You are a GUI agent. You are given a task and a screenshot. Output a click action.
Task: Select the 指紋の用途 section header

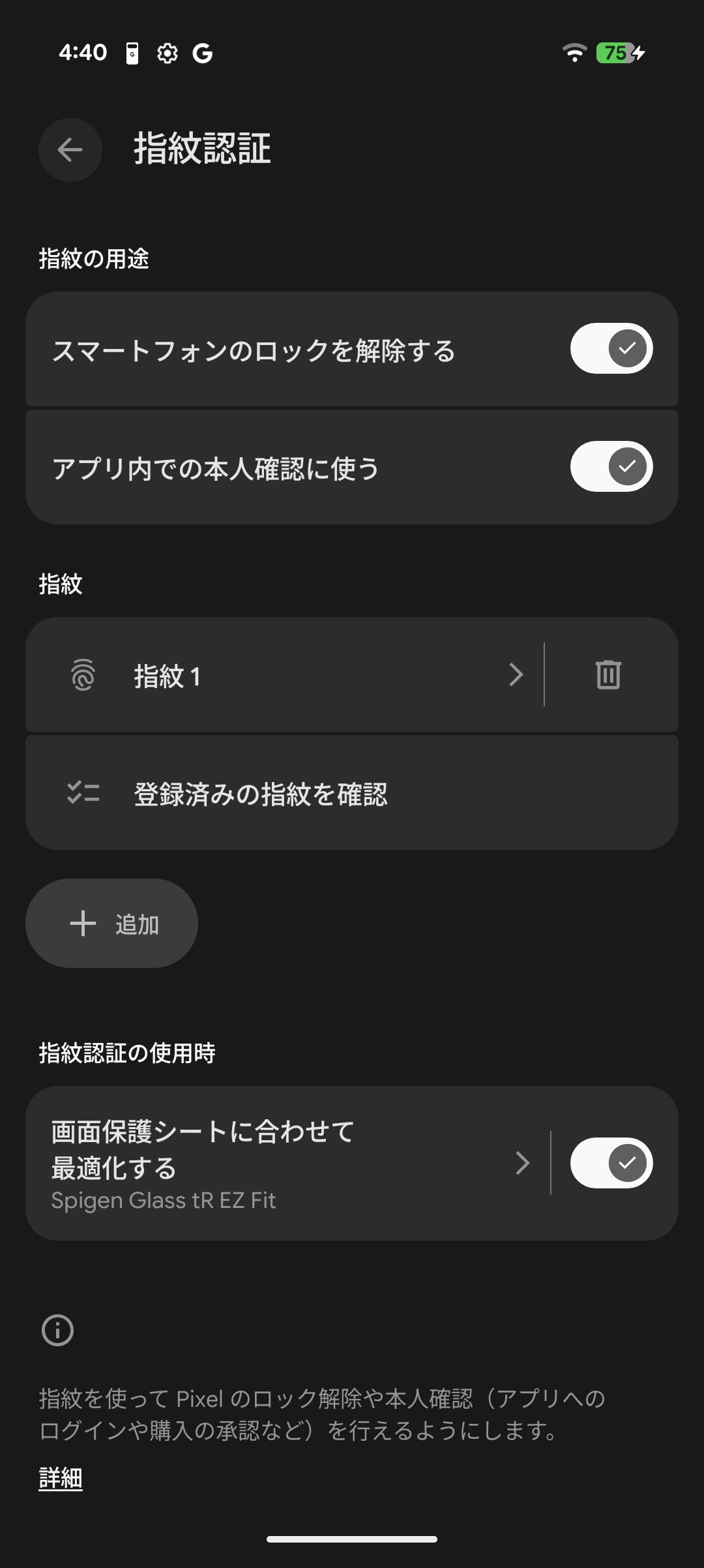coord(94,258)
